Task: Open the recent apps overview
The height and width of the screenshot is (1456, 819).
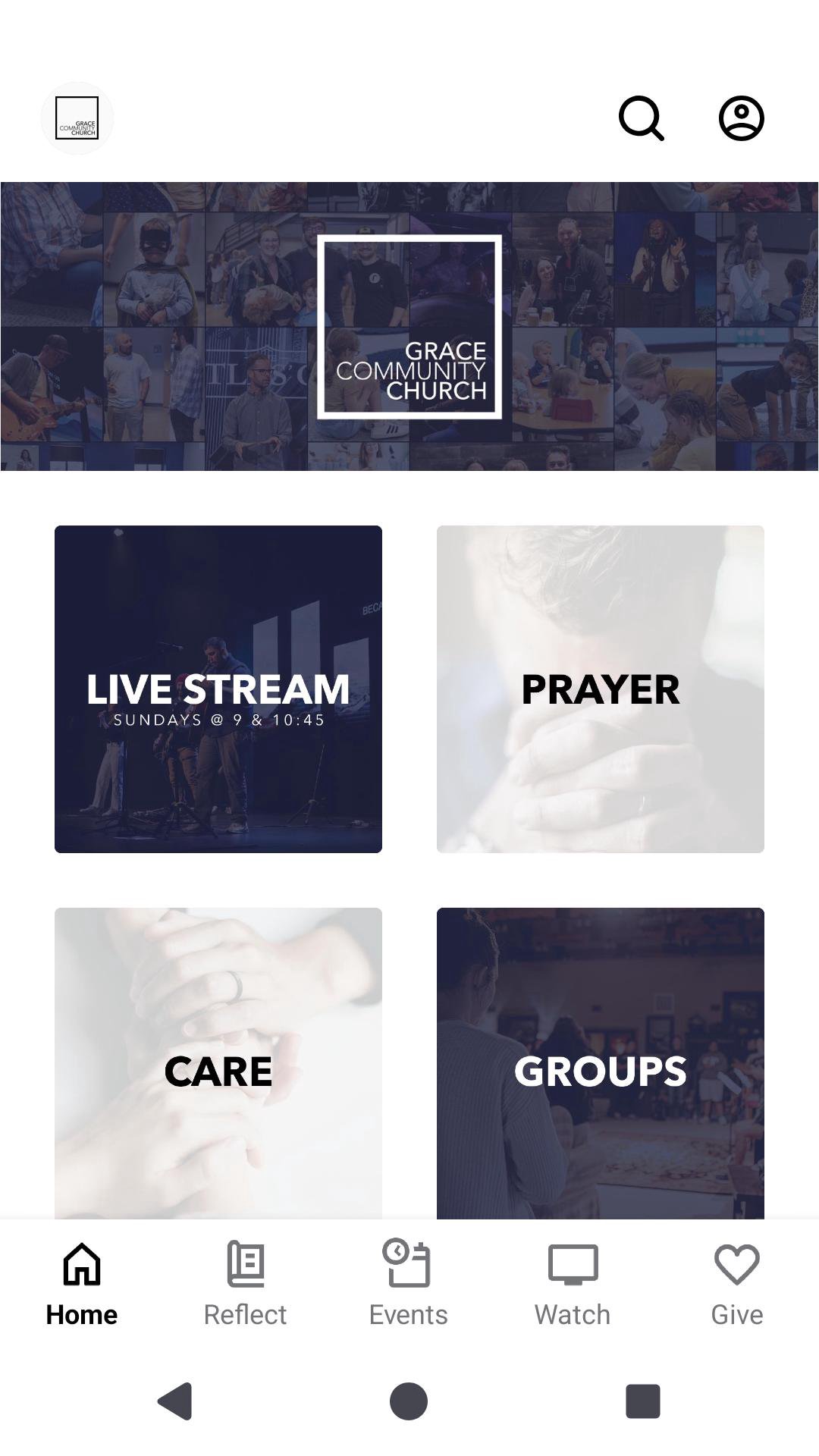Action: (x=642, y=1401)
